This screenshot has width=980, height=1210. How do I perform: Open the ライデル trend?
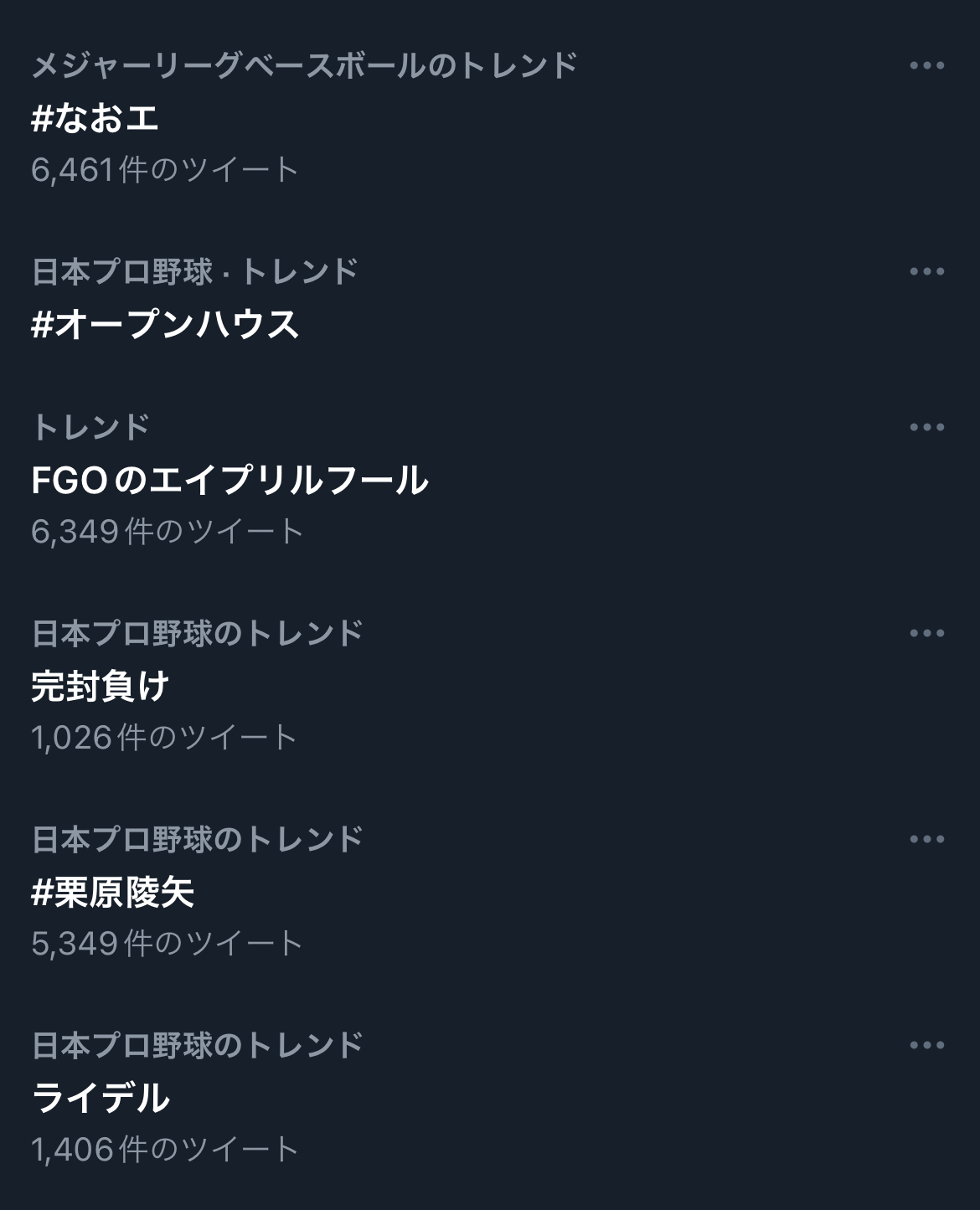tap(101, 1098)
